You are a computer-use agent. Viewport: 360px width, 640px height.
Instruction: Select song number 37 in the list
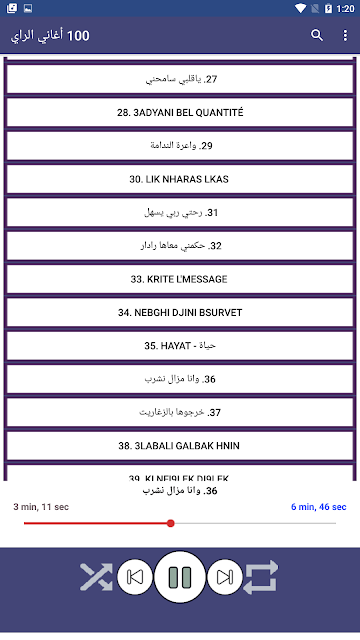180,412
